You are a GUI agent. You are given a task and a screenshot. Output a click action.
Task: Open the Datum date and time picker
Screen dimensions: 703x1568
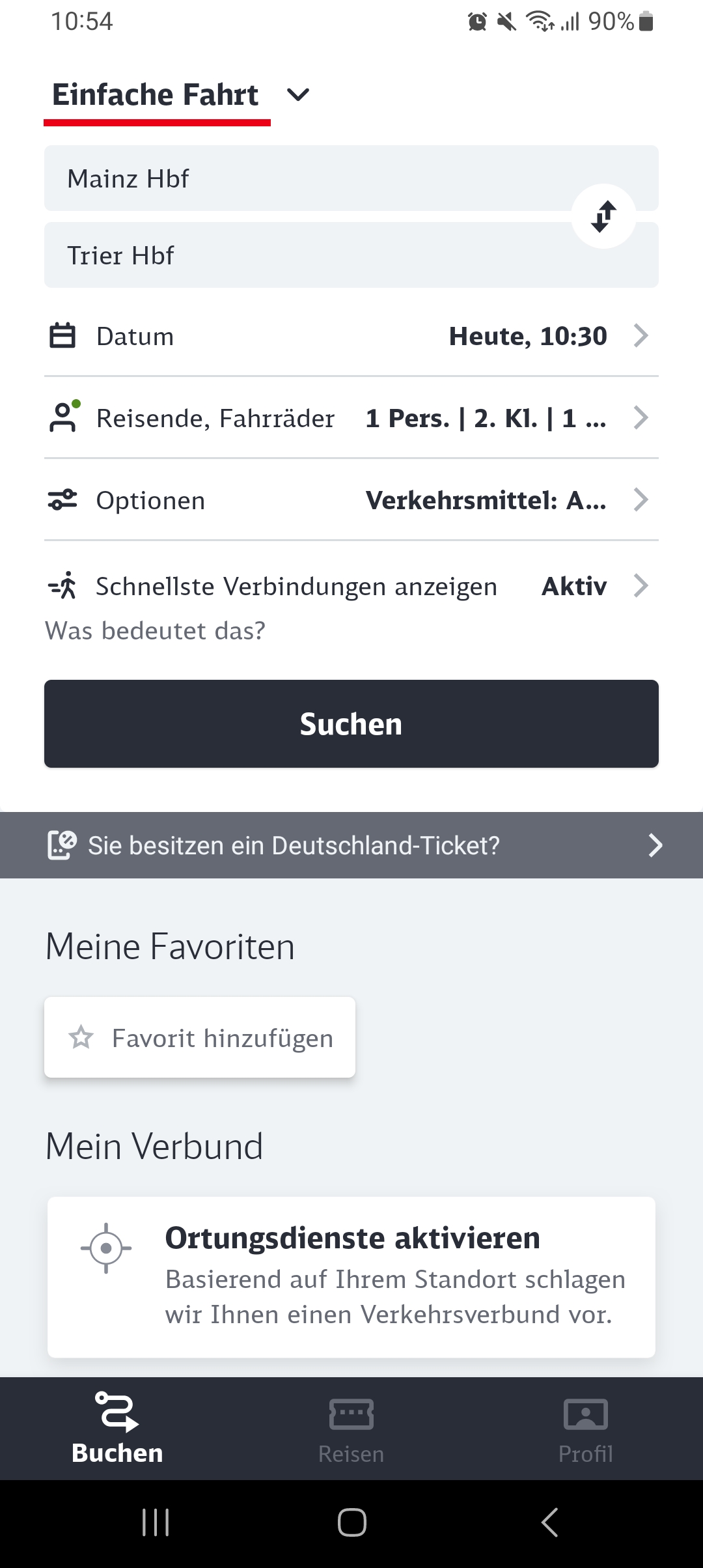(x=351, y=336)
